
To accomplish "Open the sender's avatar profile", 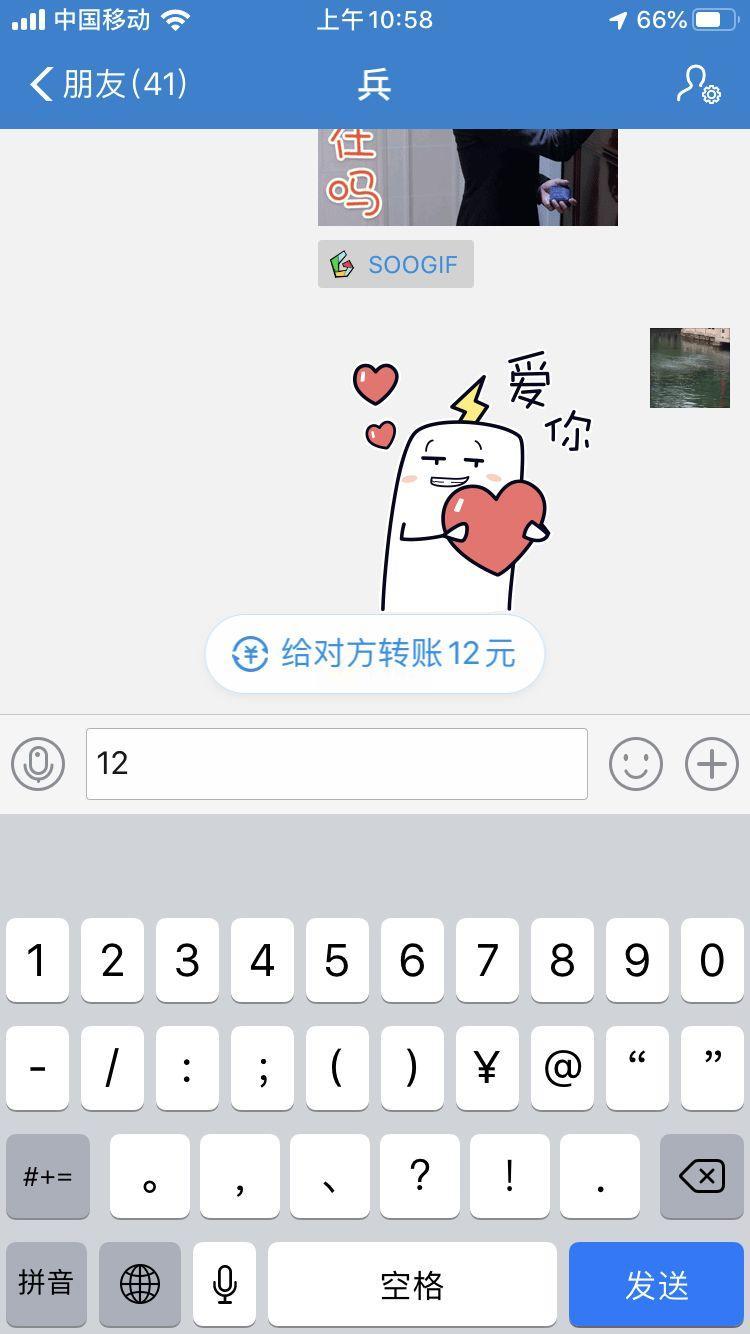I will click(690, 368).
